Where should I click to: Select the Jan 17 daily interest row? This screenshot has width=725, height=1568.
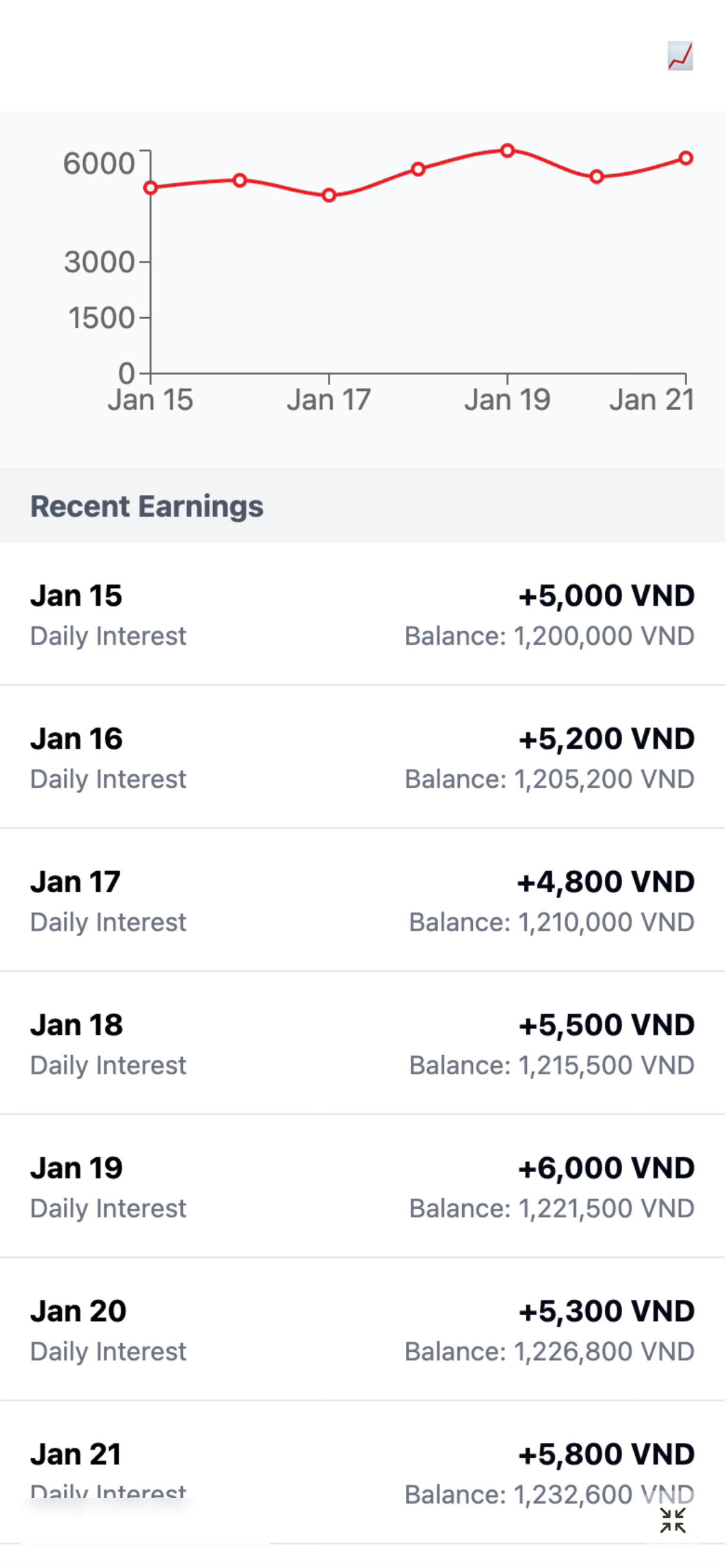point(362,900)
